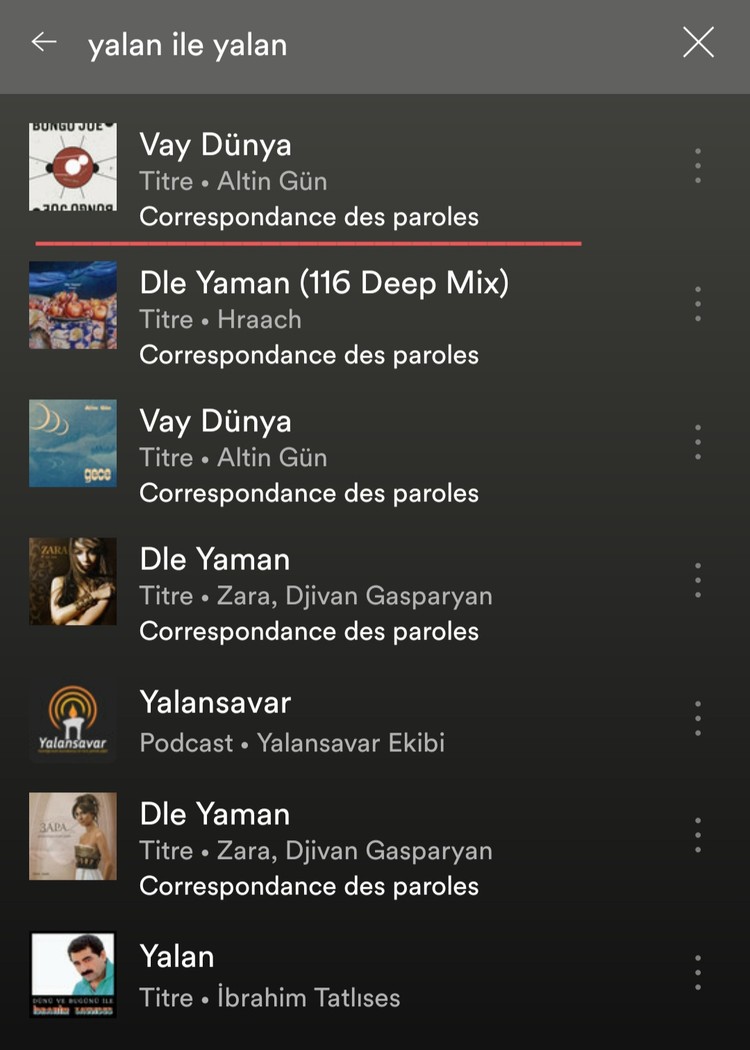This screenshot has height=1050, width=750.
Task: Open the three-dot menu for the Yalansavar podcast
Action: pos(697,717)
